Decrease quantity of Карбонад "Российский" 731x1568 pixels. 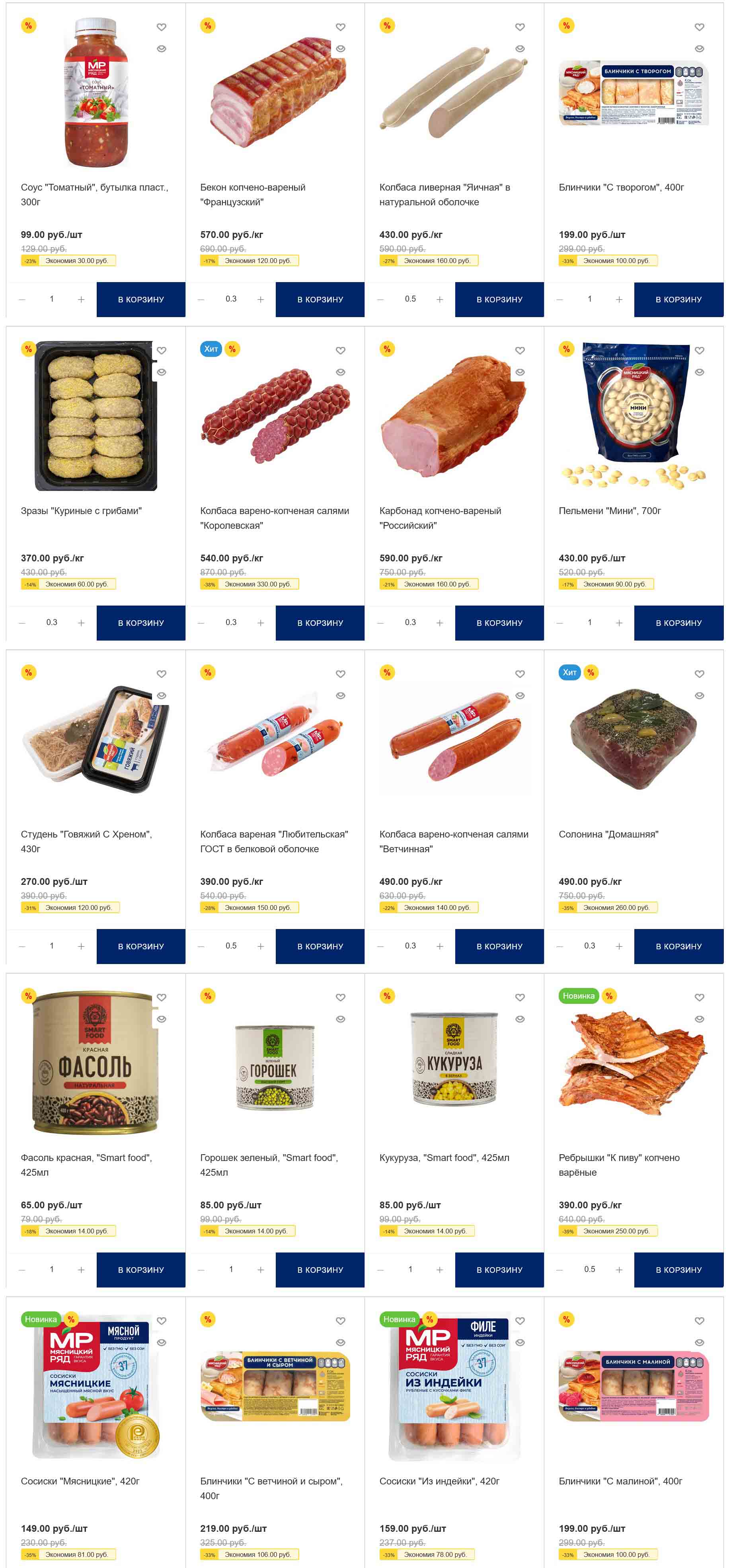coord(380,623)
